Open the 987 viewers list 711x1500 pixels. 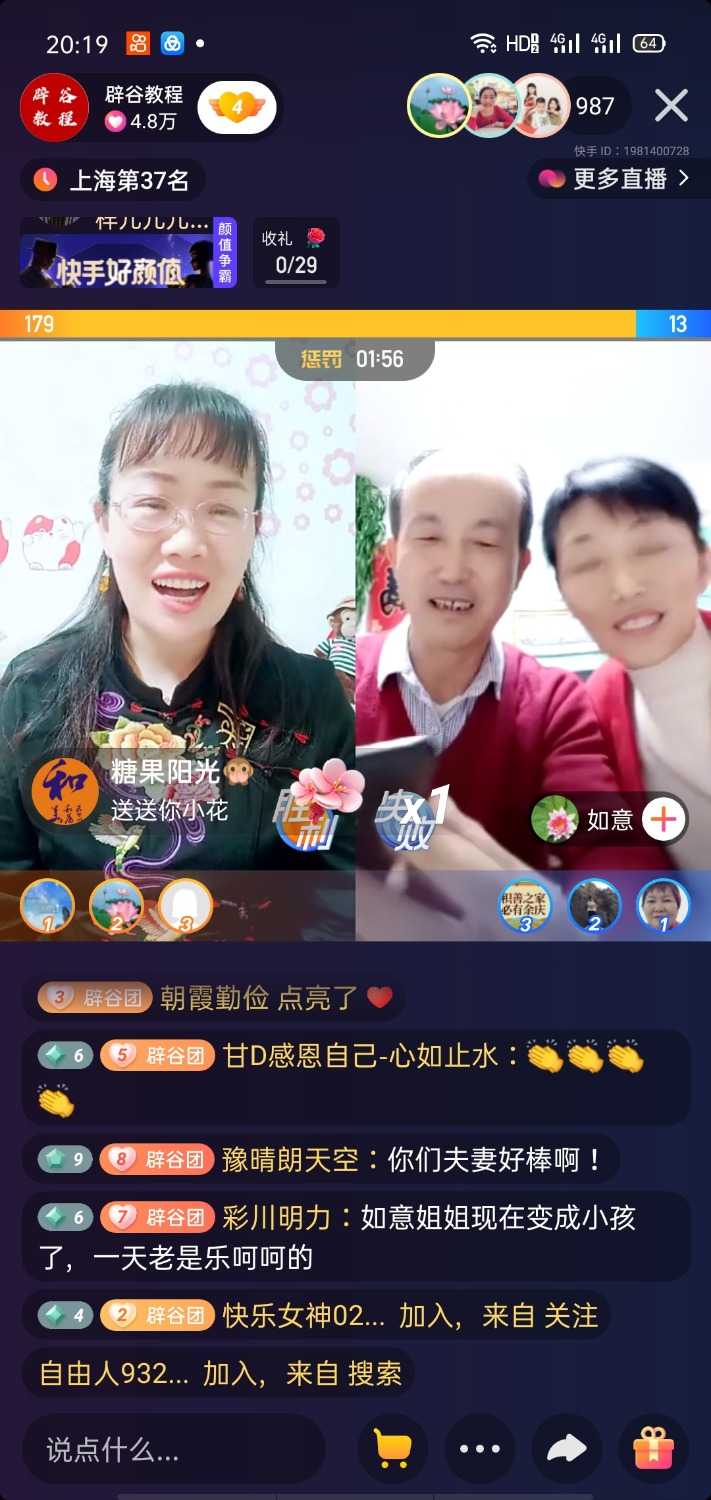click(x=596, y=106)
